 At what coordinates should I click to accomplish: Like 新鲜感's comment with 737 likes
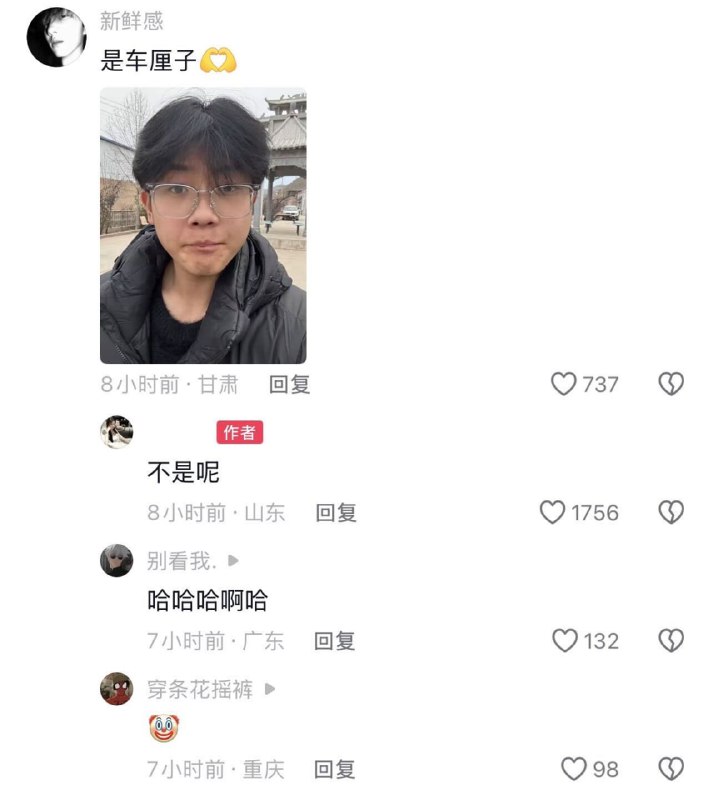565,384
